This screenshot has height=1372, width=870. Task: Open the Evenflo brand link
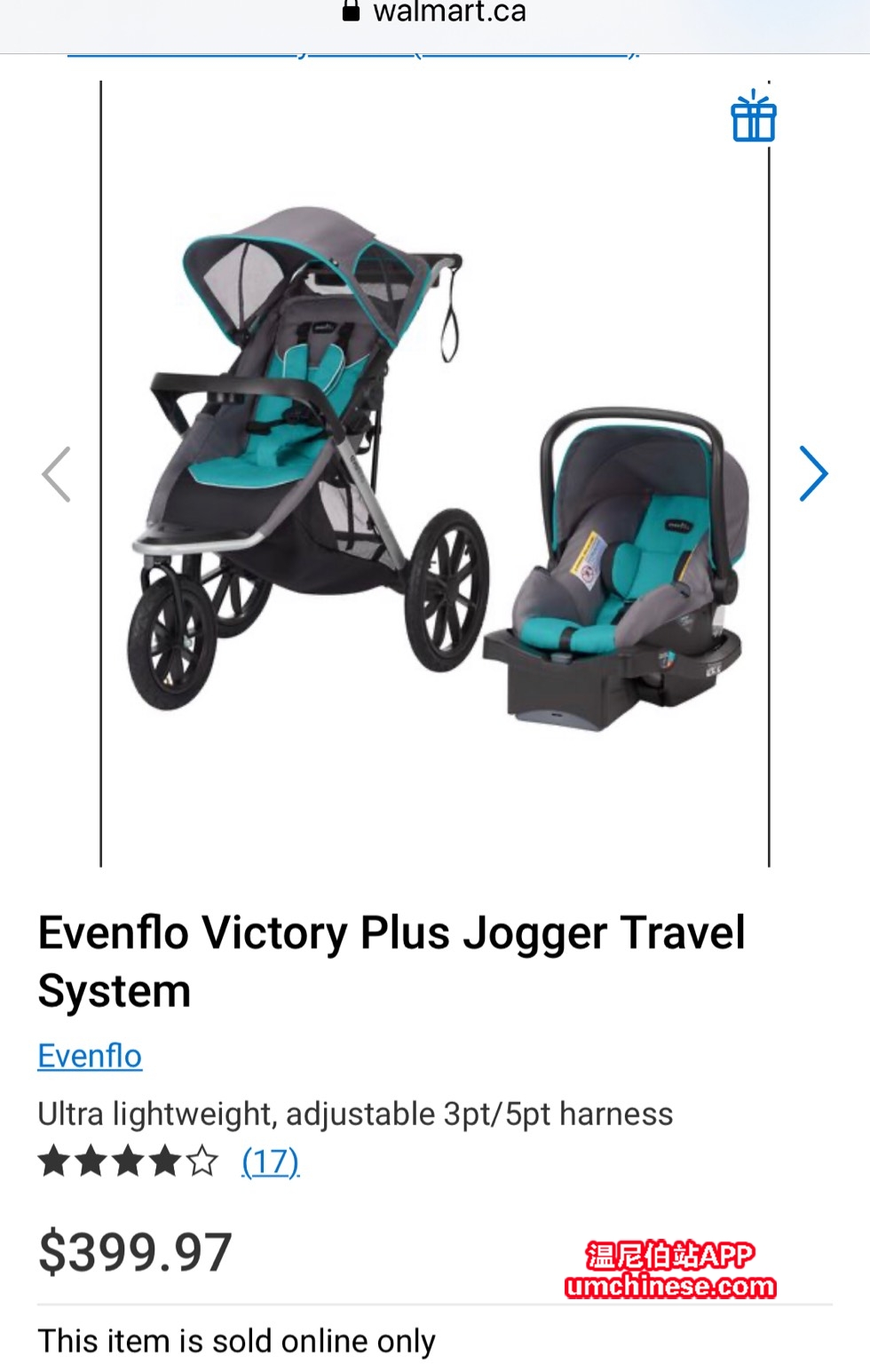(x=90, y=1056)
